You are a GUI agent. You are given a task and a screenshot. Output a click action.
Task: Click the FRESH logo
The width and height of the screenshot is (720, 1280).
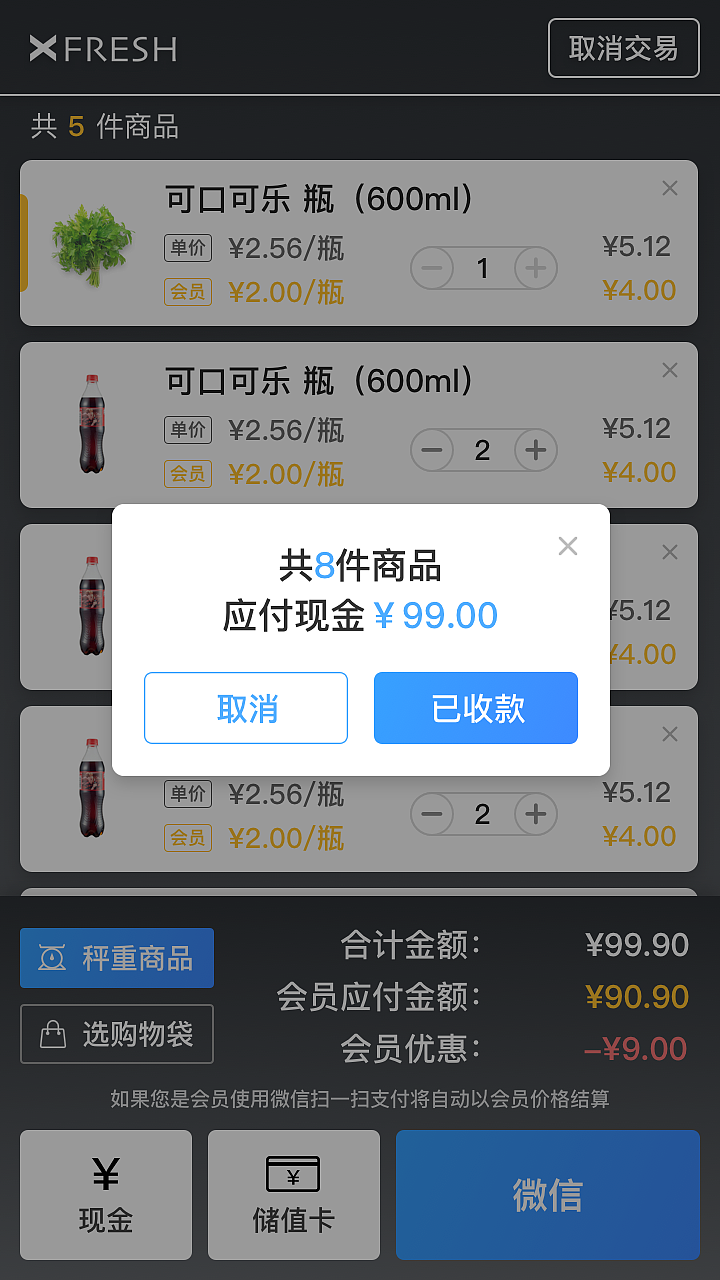pyautogui.click(x=104, y=47)
